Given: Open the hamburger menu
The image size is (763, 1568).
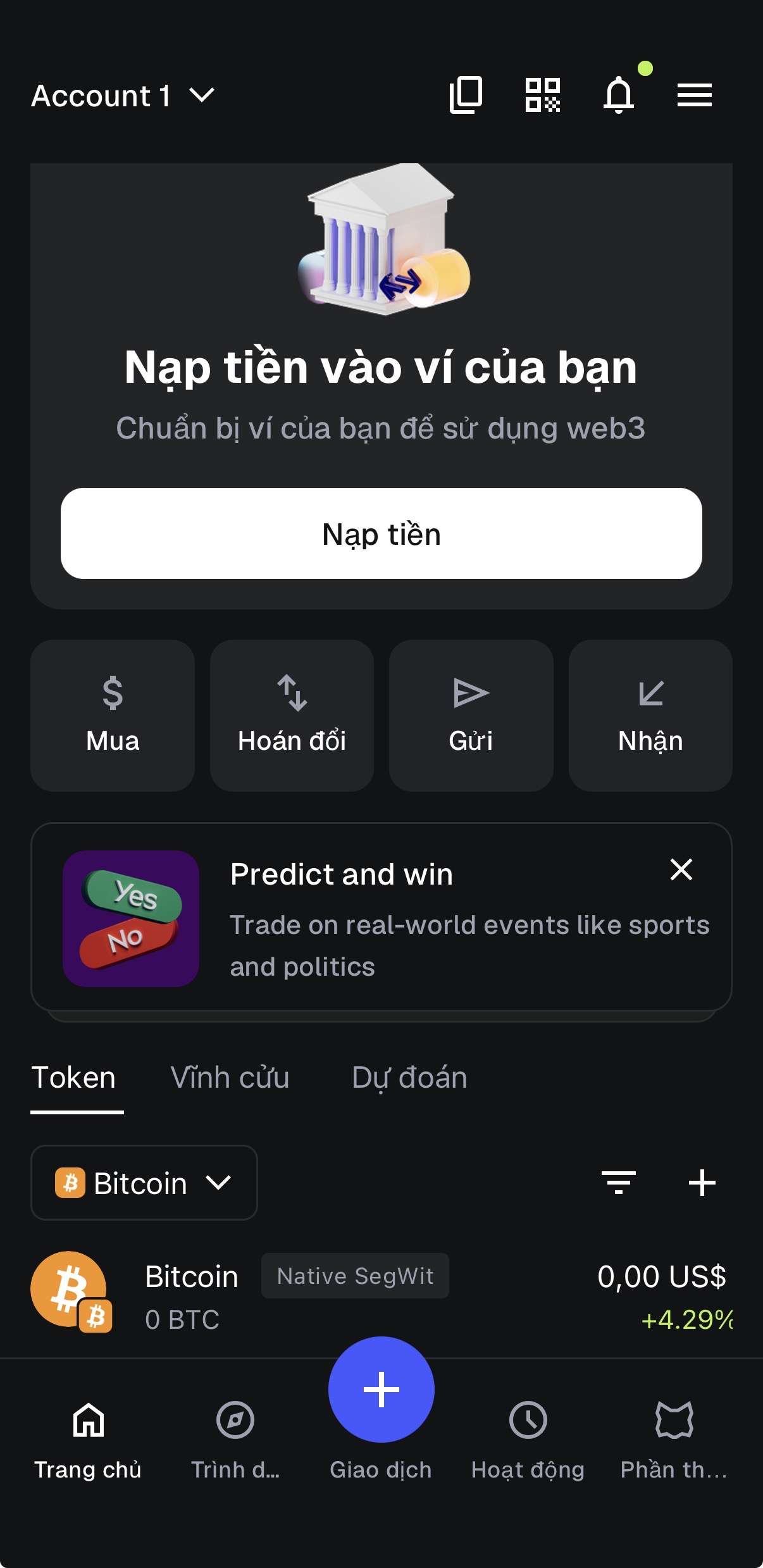Looking at the screenshot, I should [x=694, y=96].
